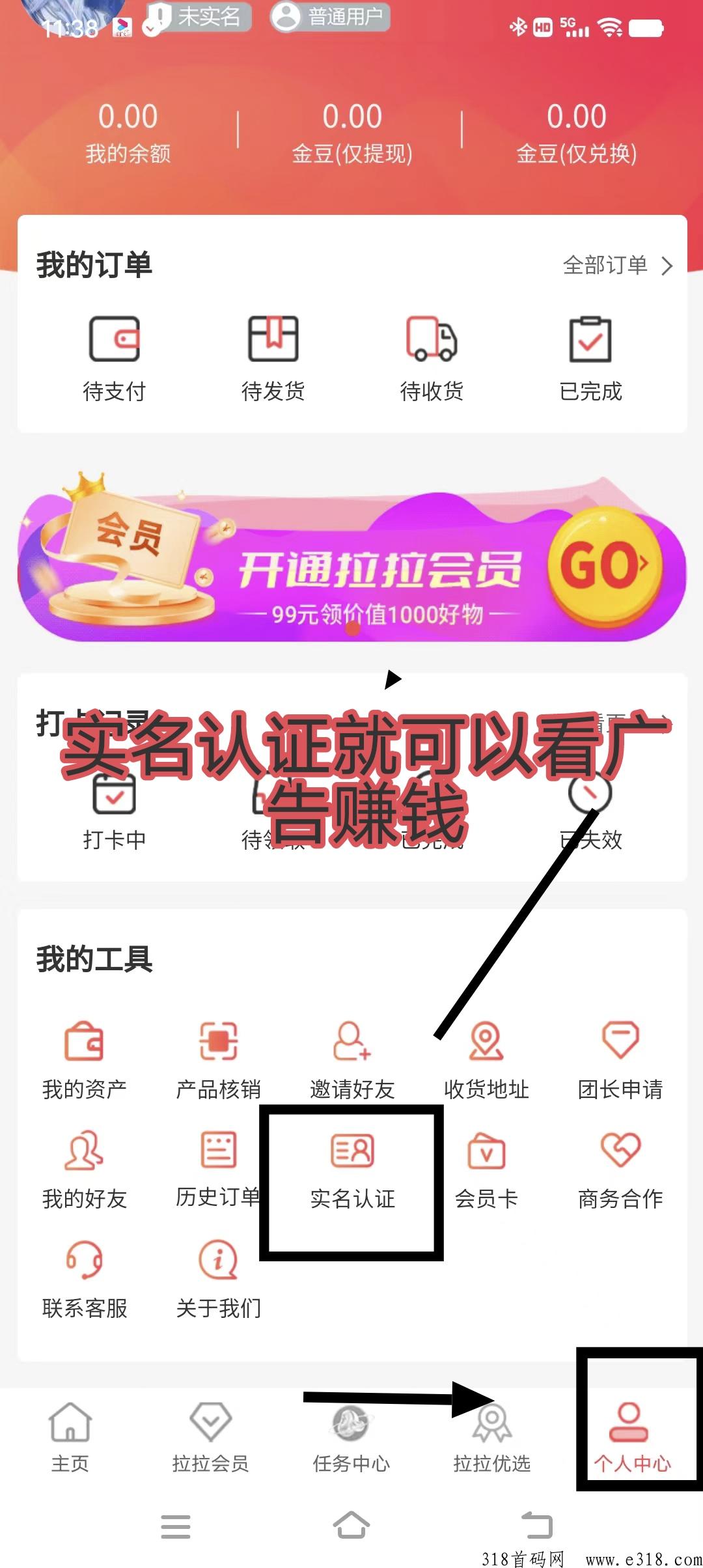Switch to the 拉拉优选 tab
The width and height of the screenshot is (703, 1568).
tap(491, 1437)
